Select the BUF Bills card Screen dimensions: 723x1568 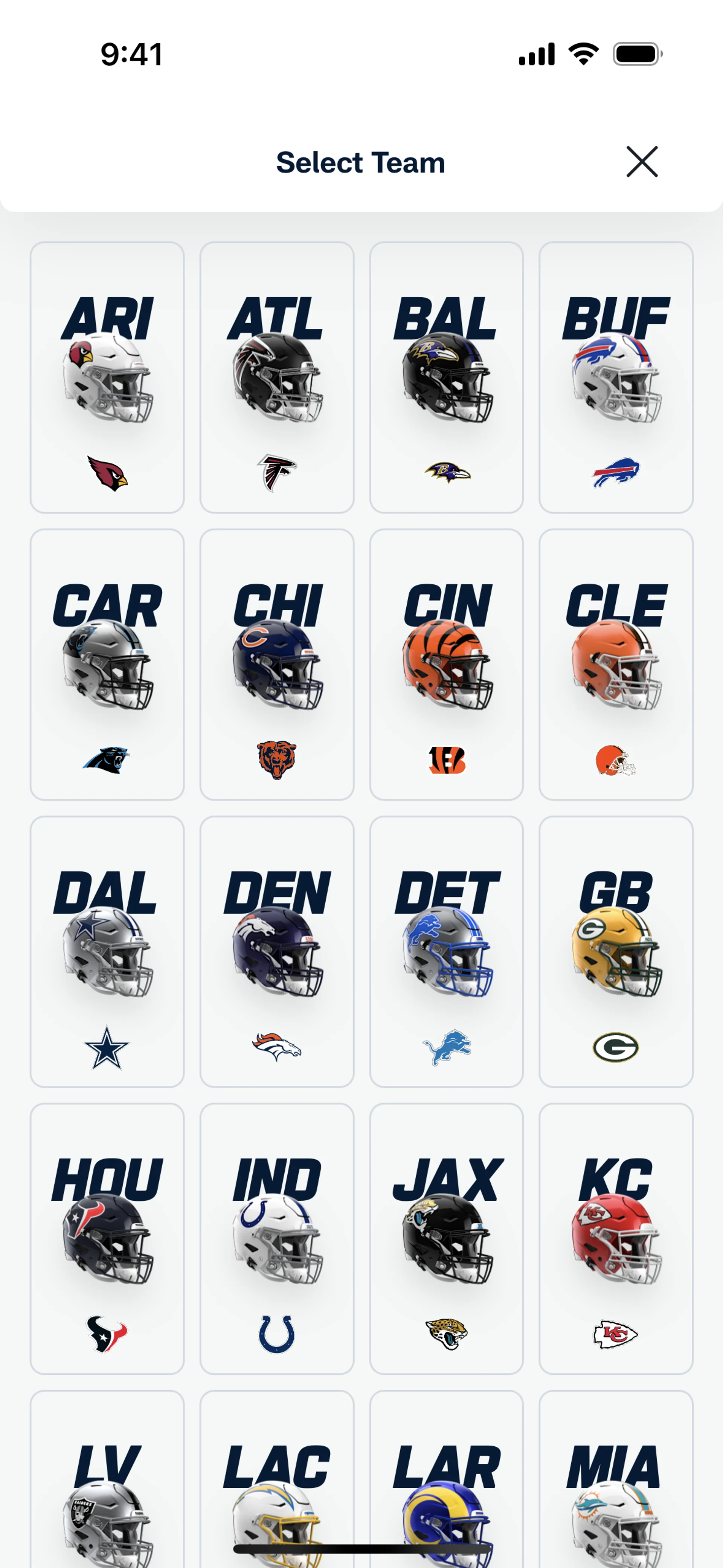pos(616,377)
